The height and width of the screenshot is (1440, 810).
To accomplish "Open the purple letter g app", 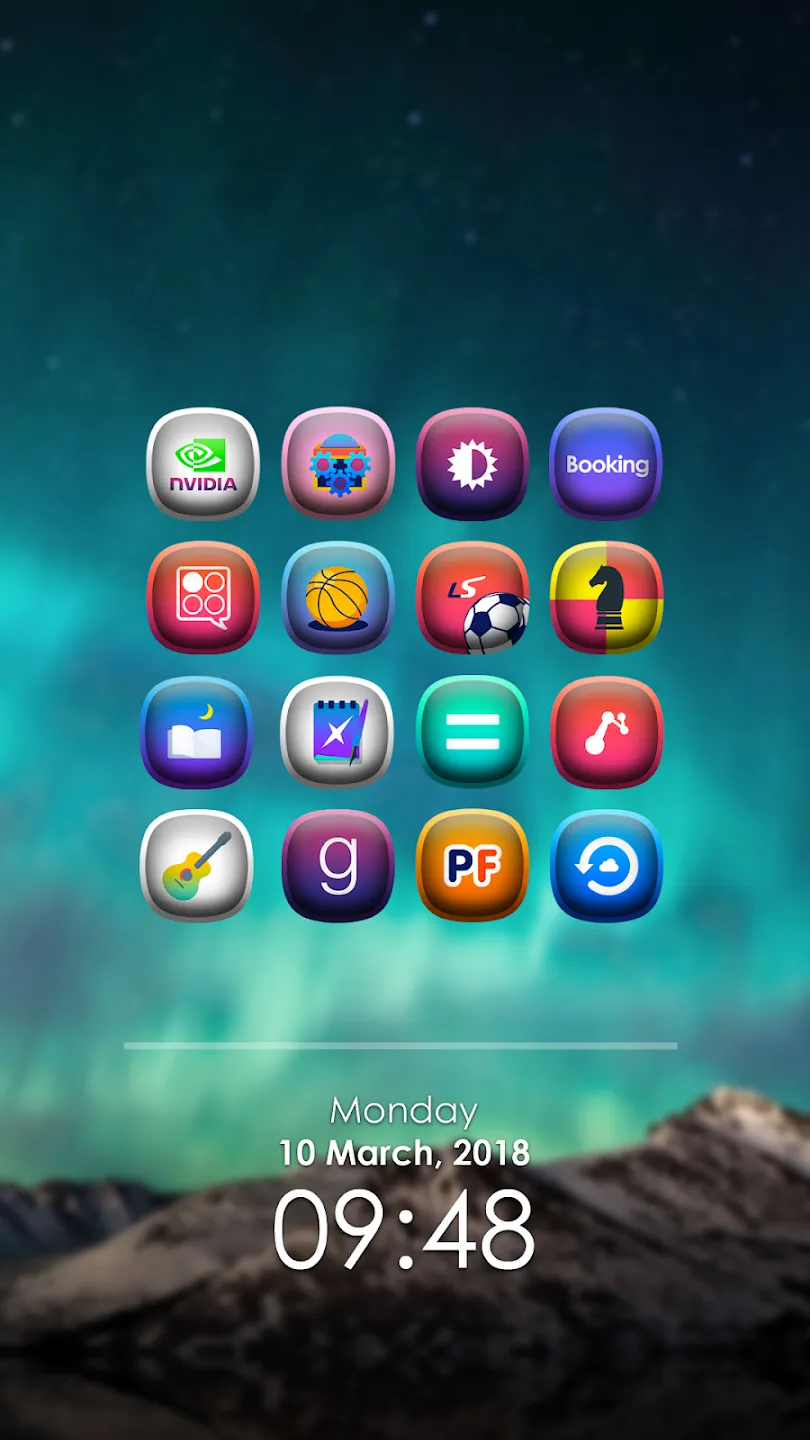I will [x=338, y=866].
